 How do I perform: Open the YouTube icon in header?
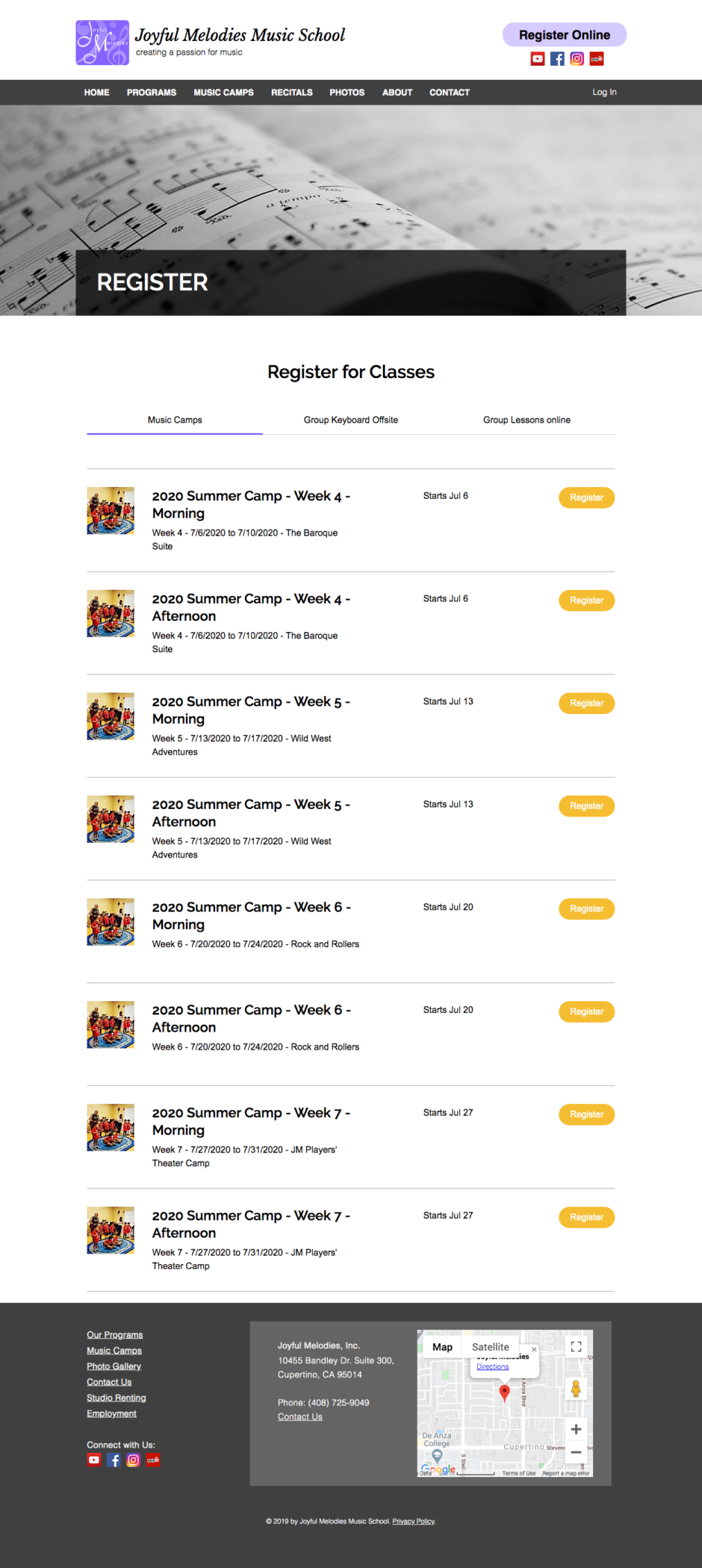click(538, 59)
